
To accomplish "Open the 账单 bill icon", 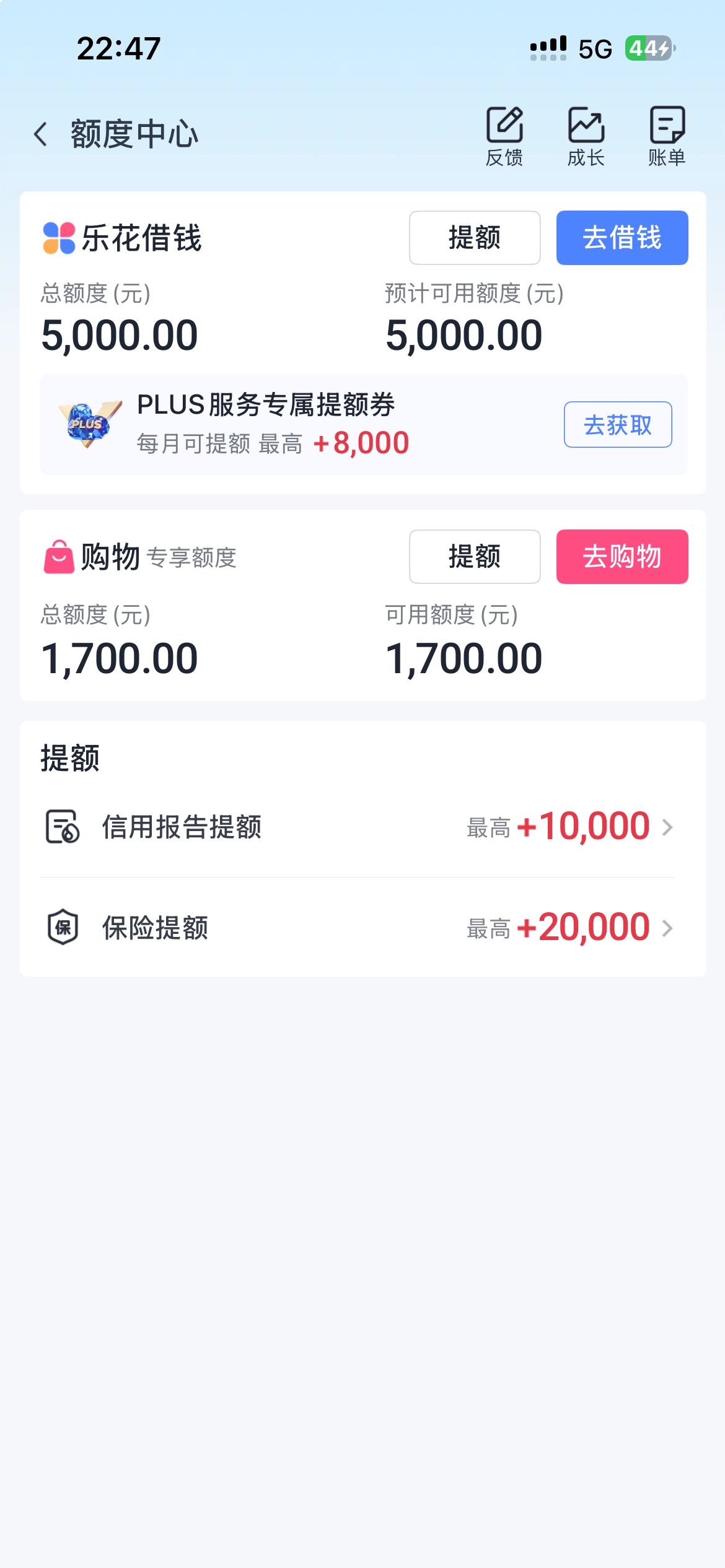I will (x=667, y=136).
